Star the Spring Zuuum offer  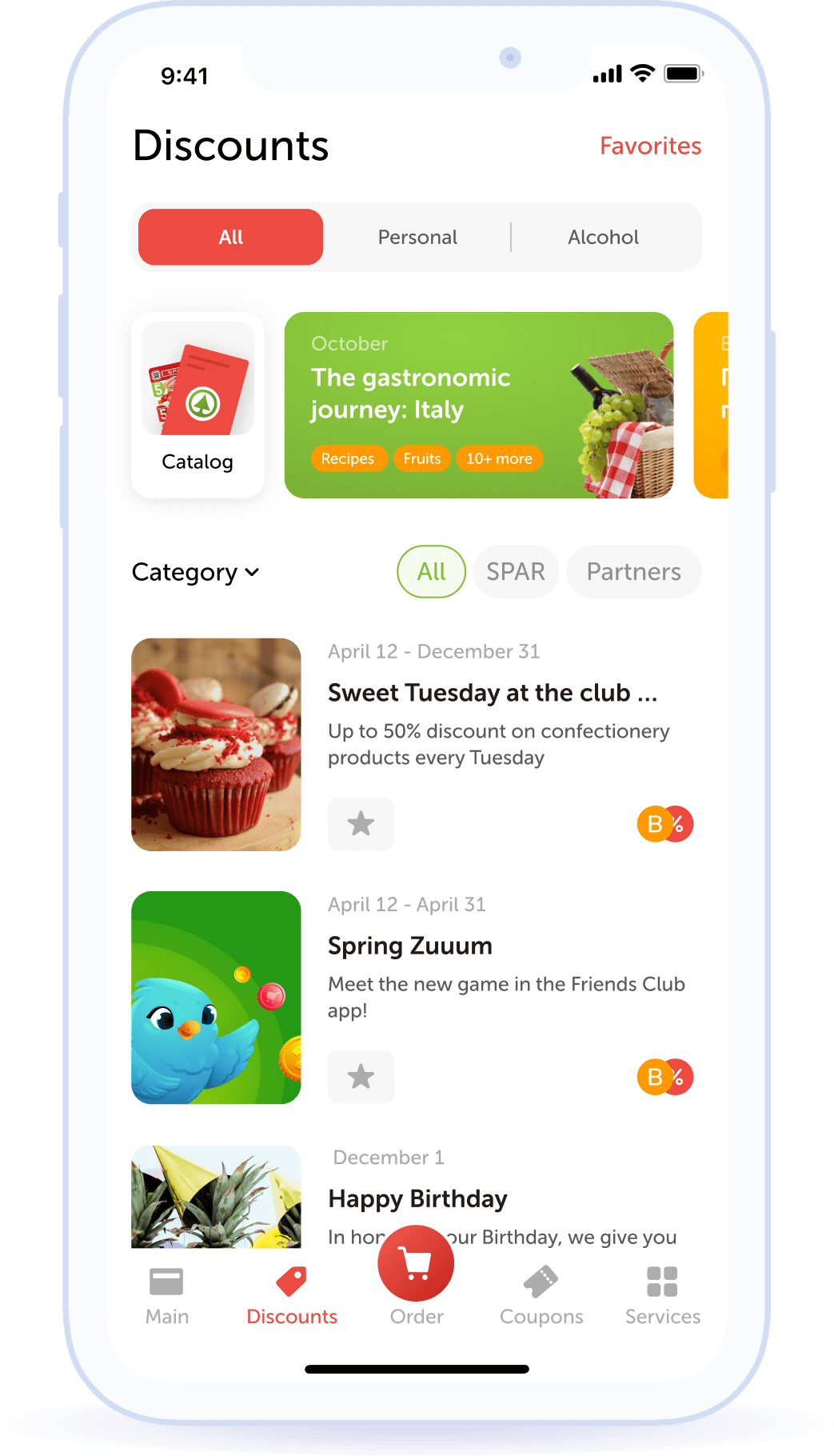(x=361, y=1076)
